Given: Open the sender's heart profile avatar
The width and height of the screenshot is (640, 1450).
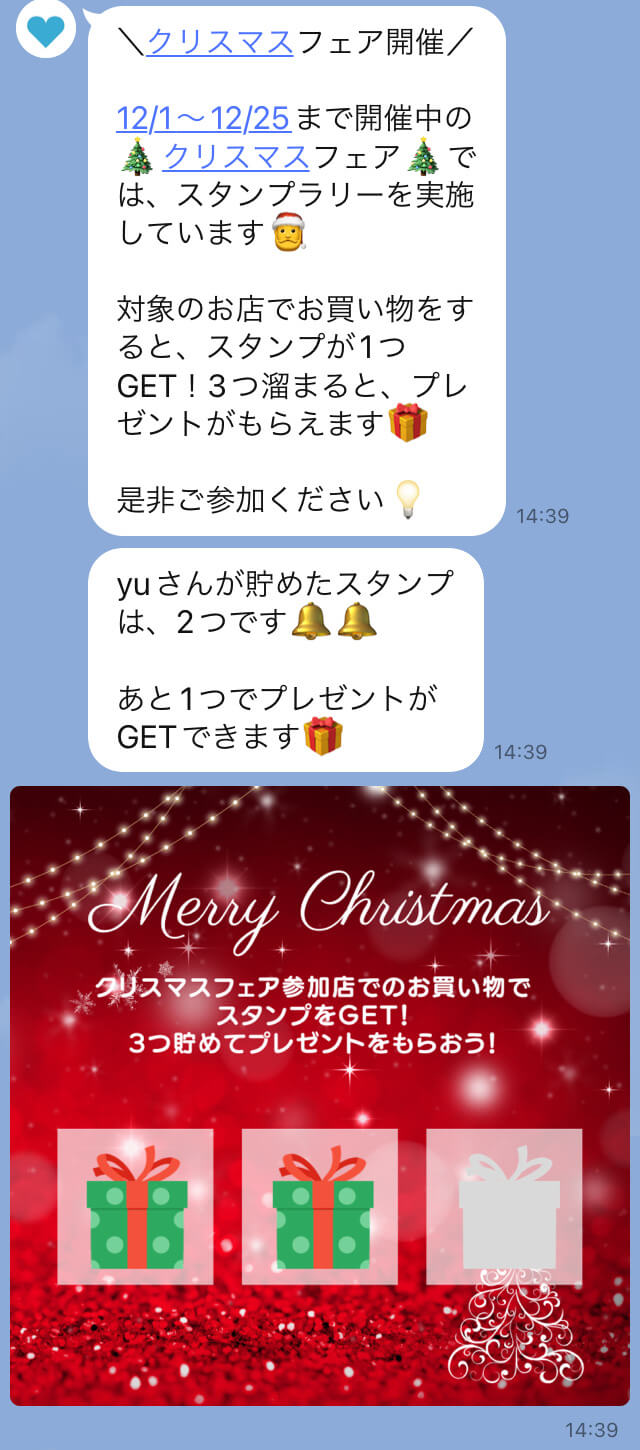Looking at the screenshot, I should [x=45, y=30].
